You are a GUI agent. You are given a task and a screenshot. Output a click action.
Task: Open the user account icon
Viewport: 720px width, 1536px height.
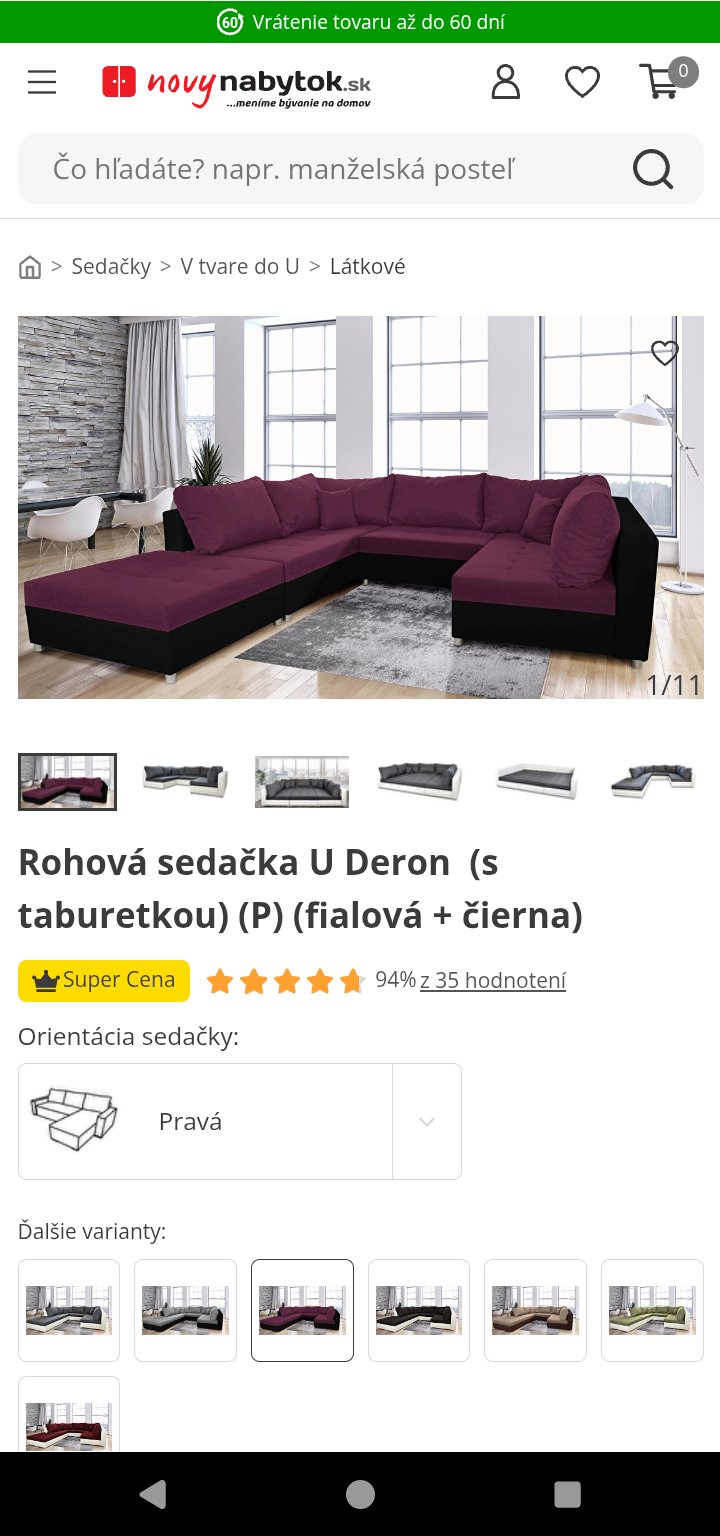coord(506,82)
